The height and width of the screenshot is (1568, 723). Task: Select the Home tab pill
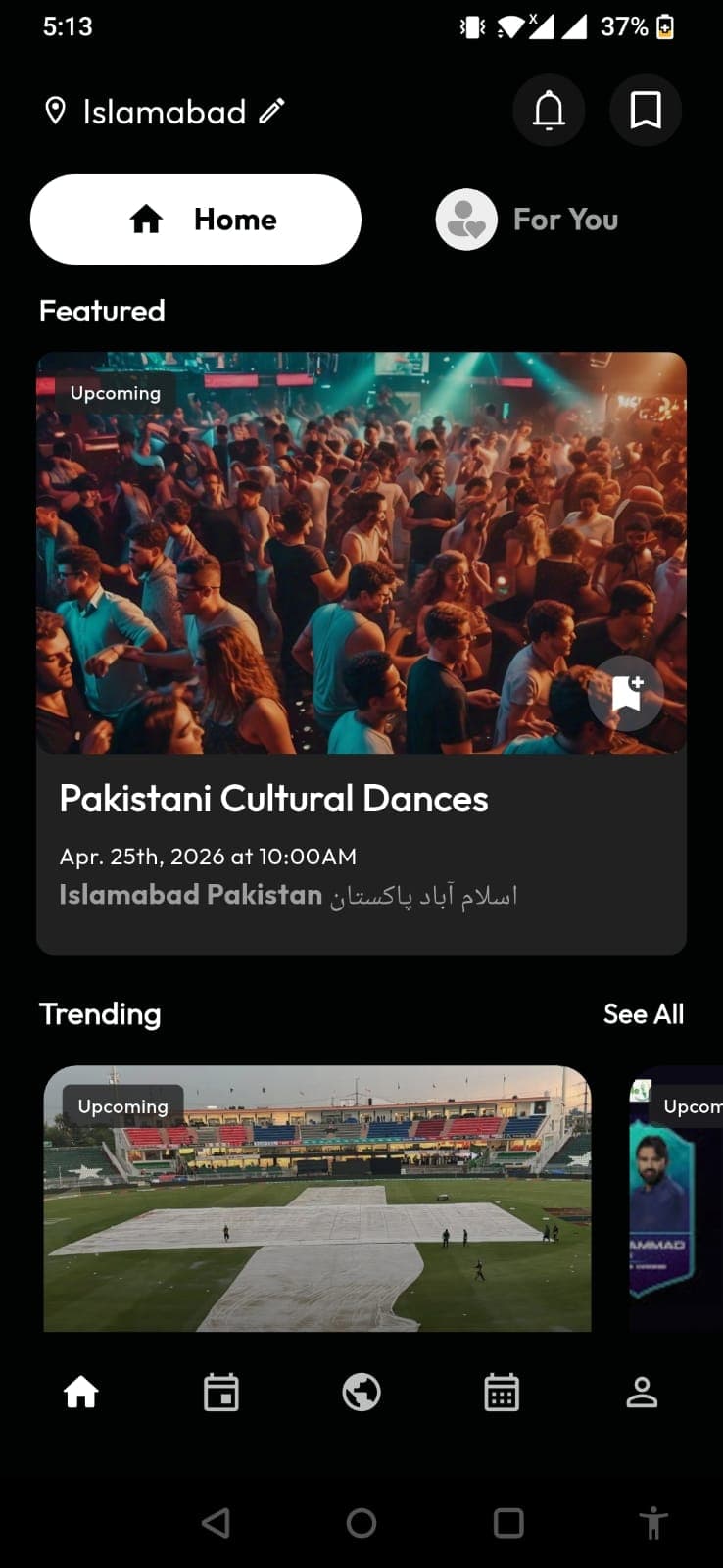196,220
